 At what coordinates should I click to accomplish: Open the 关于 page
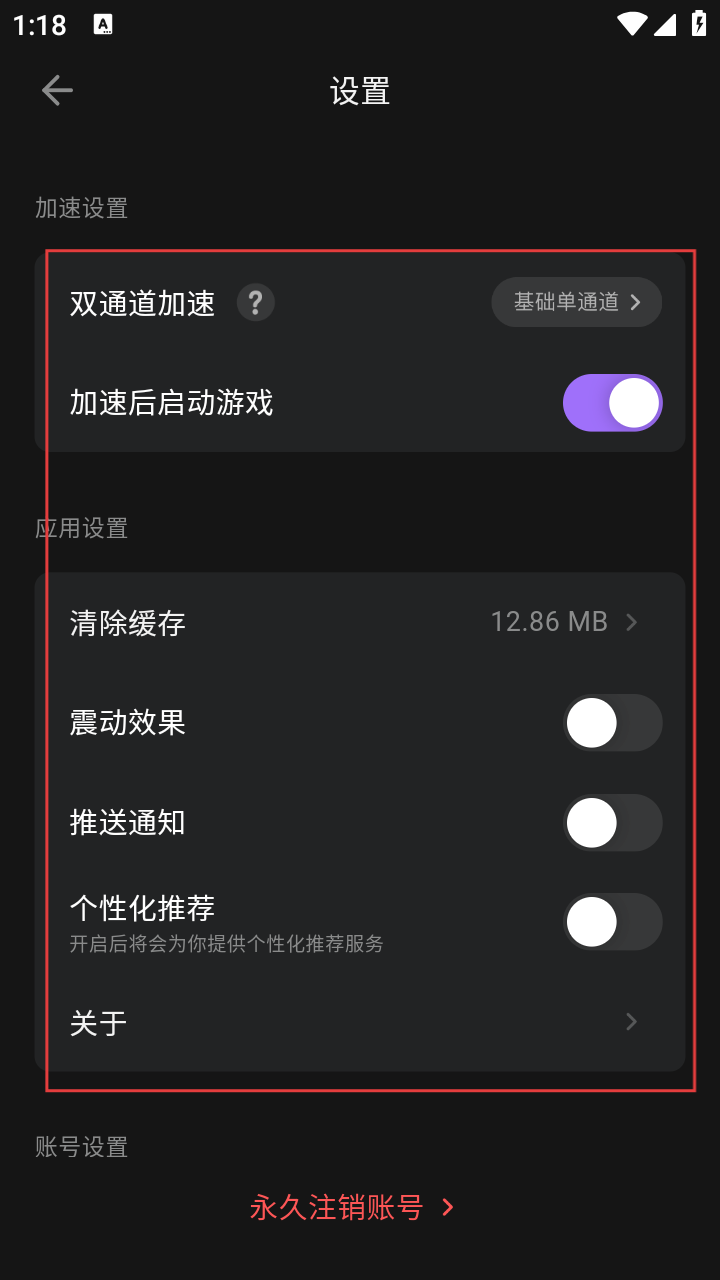pos(360,1022)
